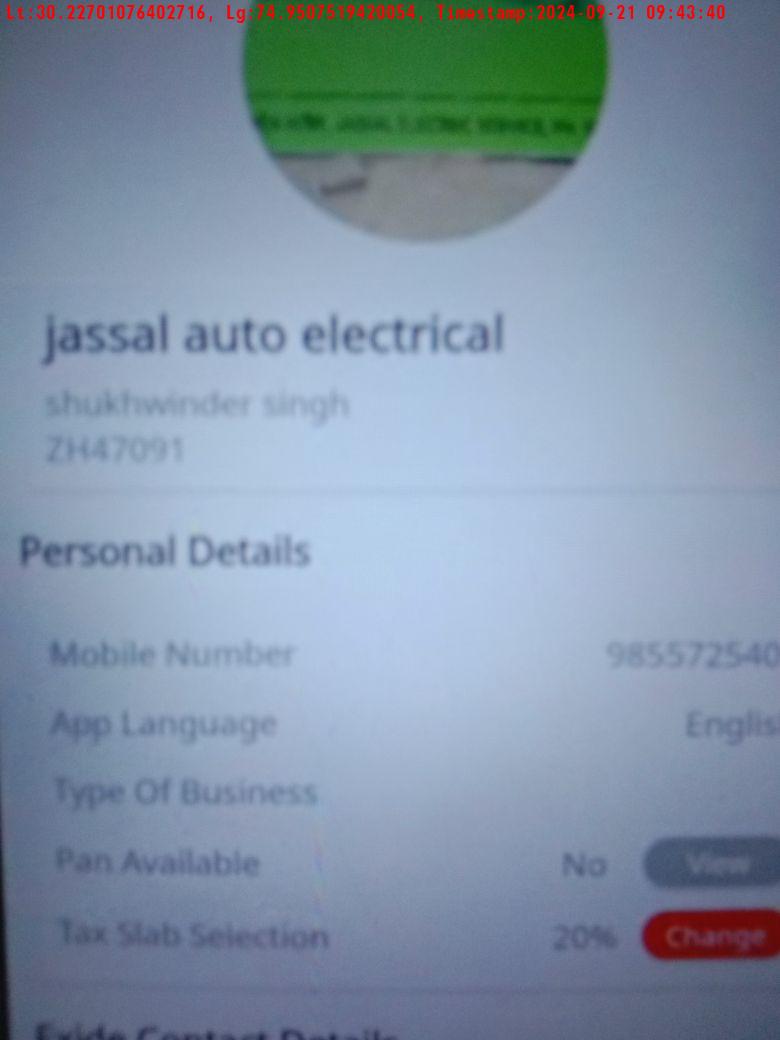Change the Tax Slab Selection
Screen dimensions: 780x1040
tap(713, 936)
